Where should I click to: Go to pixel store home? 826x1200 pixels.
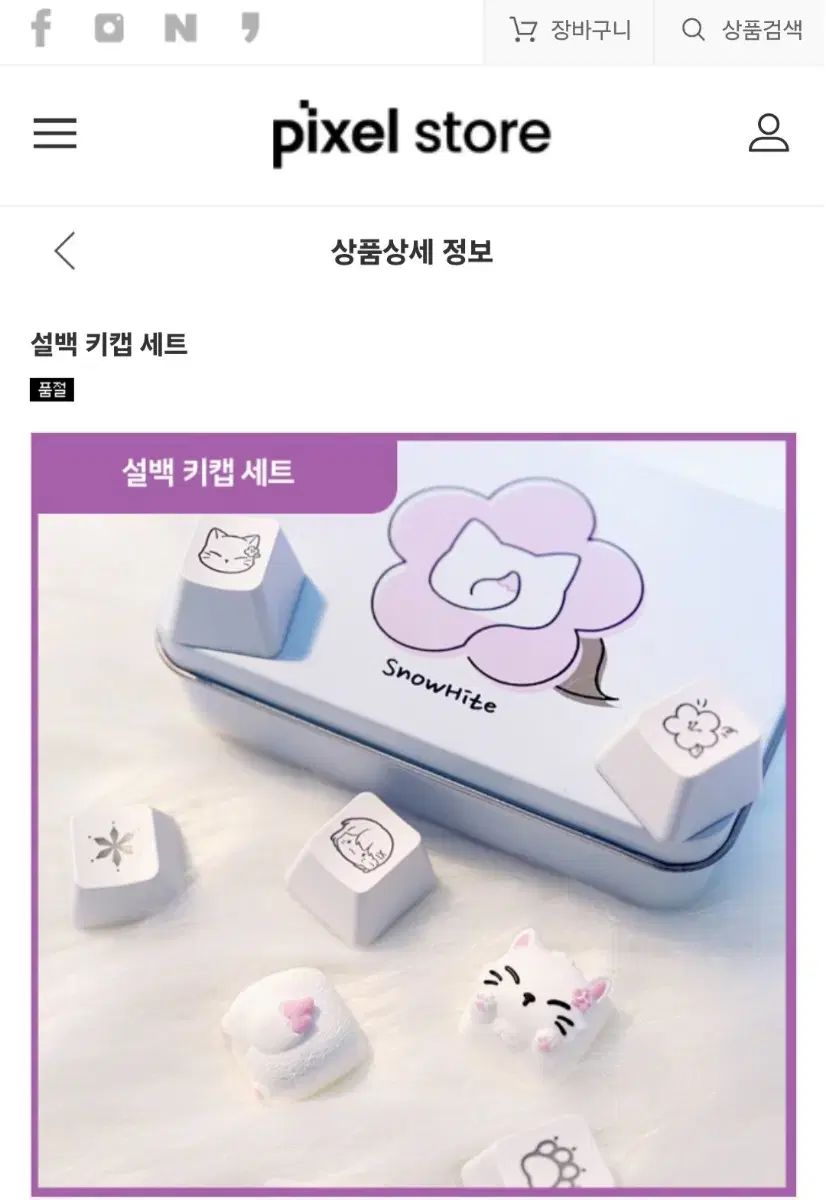click(x=411, y=135)
